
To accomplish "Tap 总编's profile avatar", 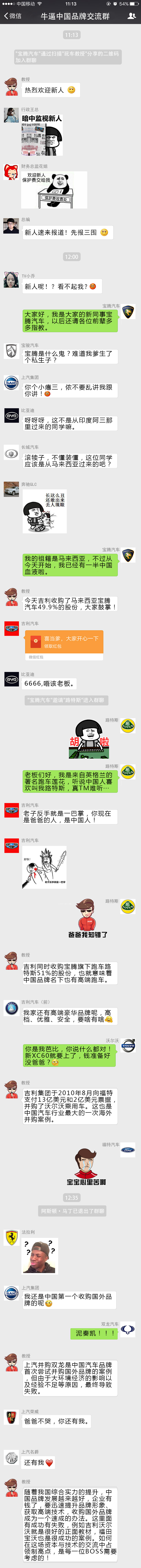I will (x=11, y=225).
